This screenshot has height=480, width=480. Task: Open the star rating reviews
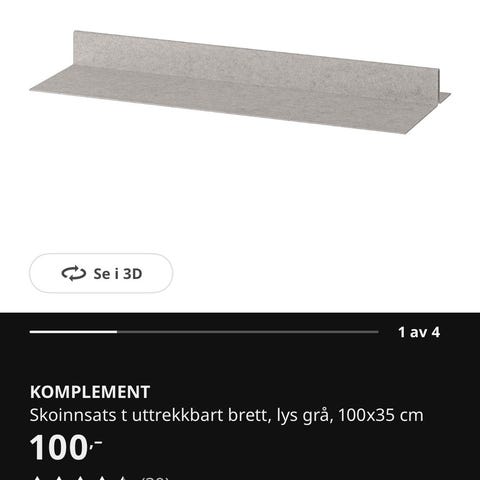click(x=100, y=477)
